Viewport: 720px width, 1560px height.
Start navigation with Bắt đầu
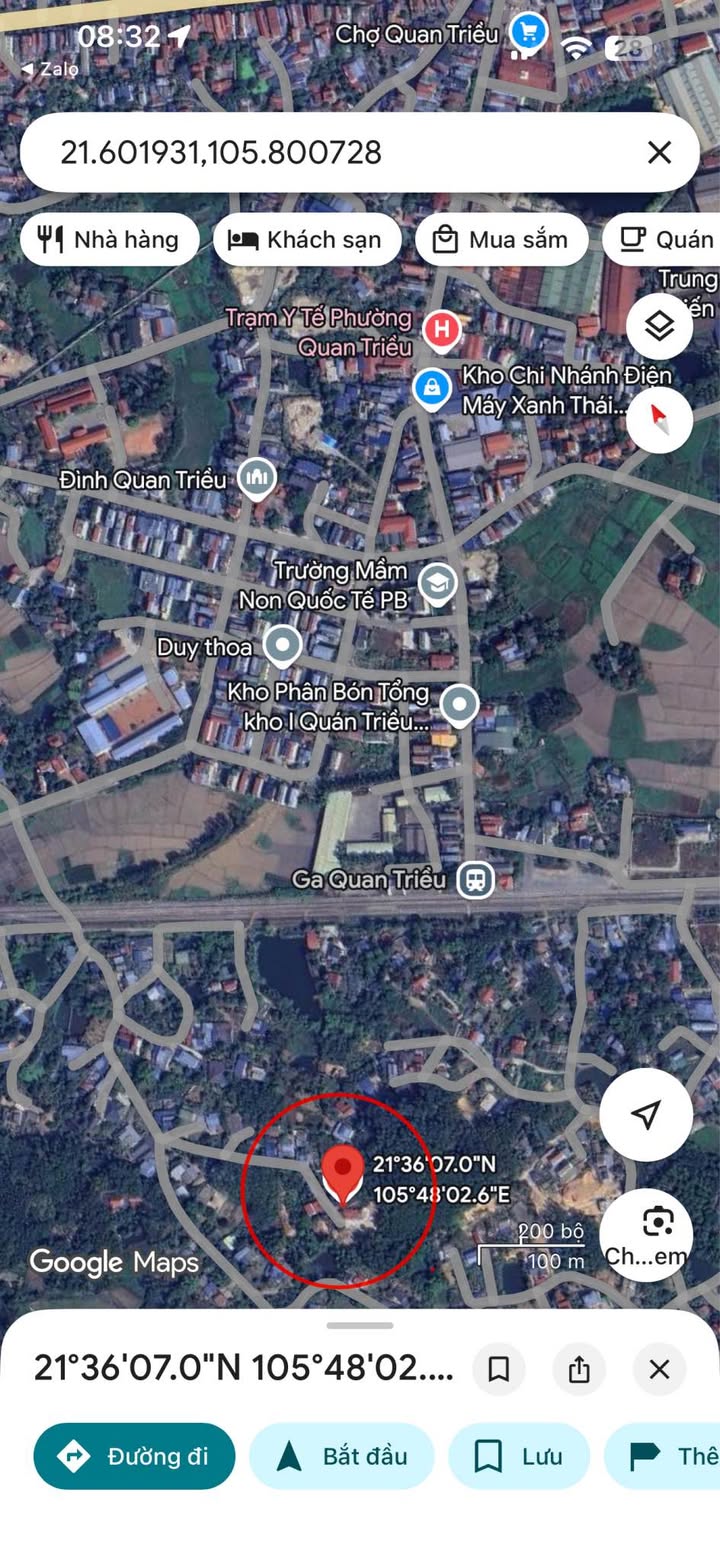[342, 1456]
